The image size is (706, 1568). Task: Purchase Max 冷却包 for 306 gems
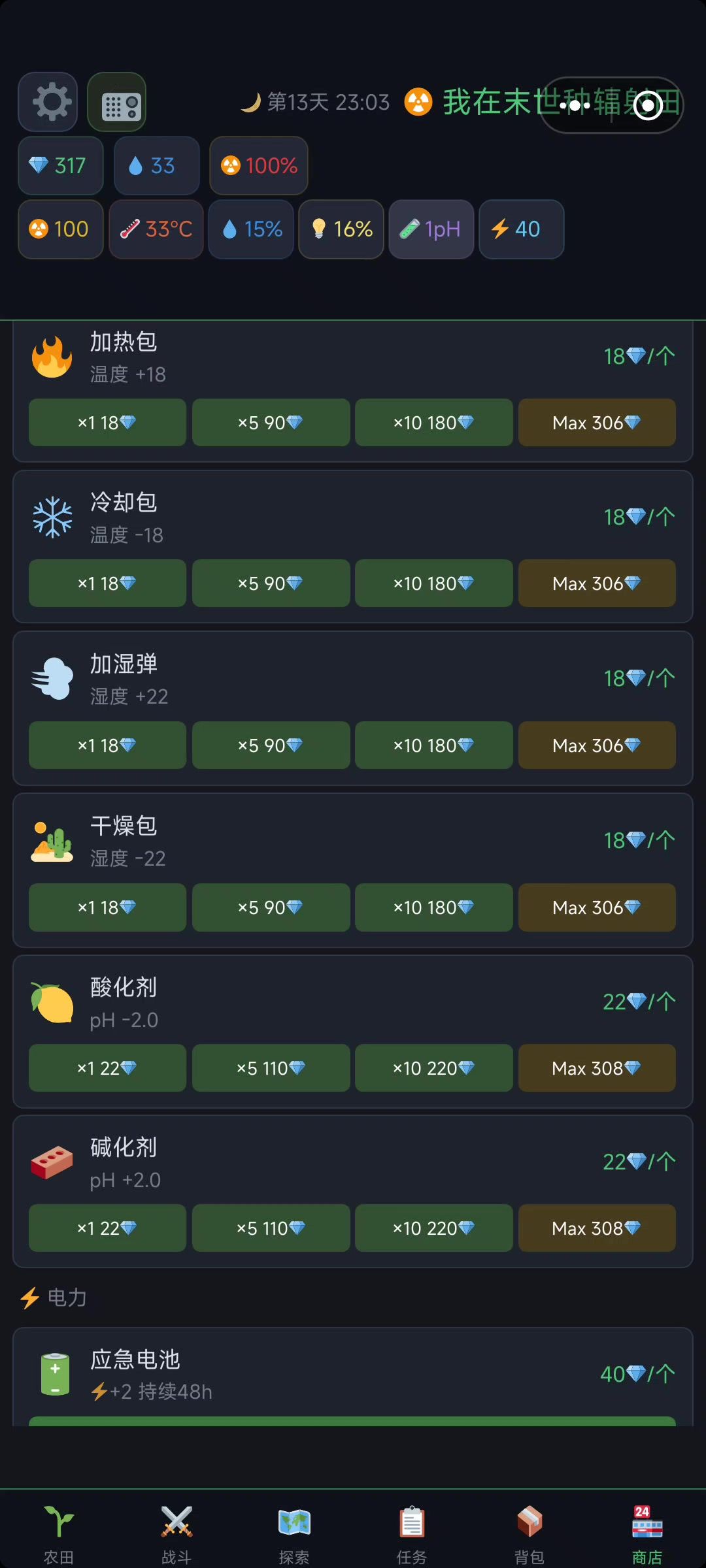(597, 583)
